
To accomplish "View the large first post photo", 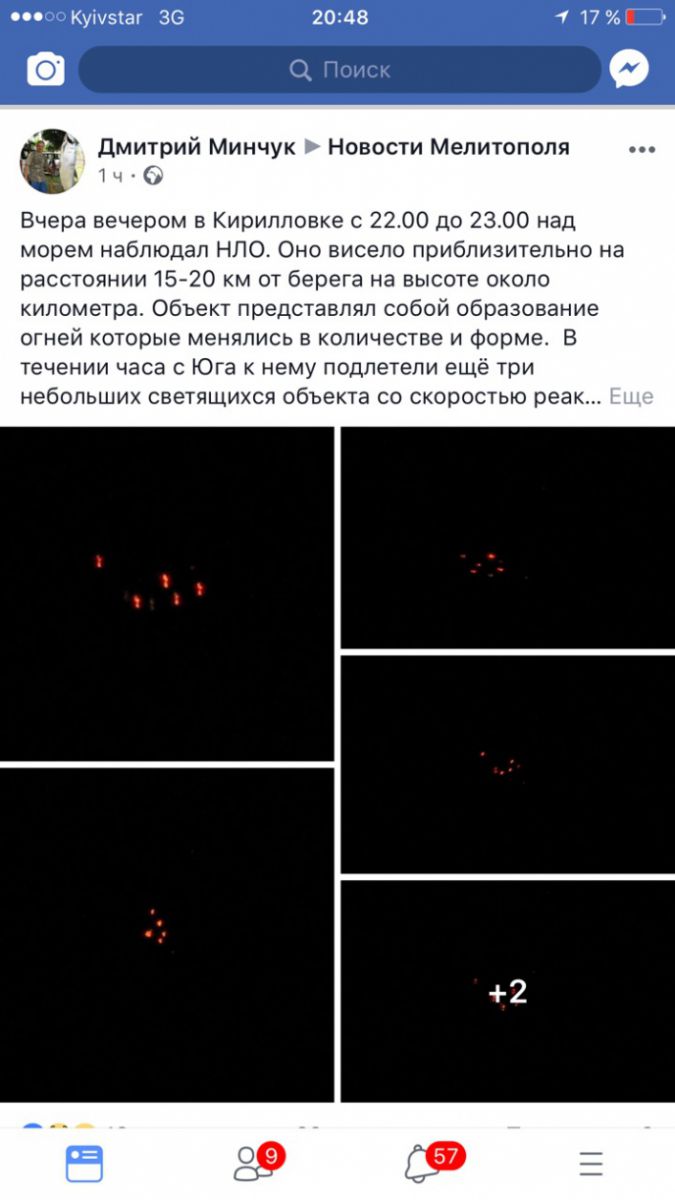I will coord(167,593).
